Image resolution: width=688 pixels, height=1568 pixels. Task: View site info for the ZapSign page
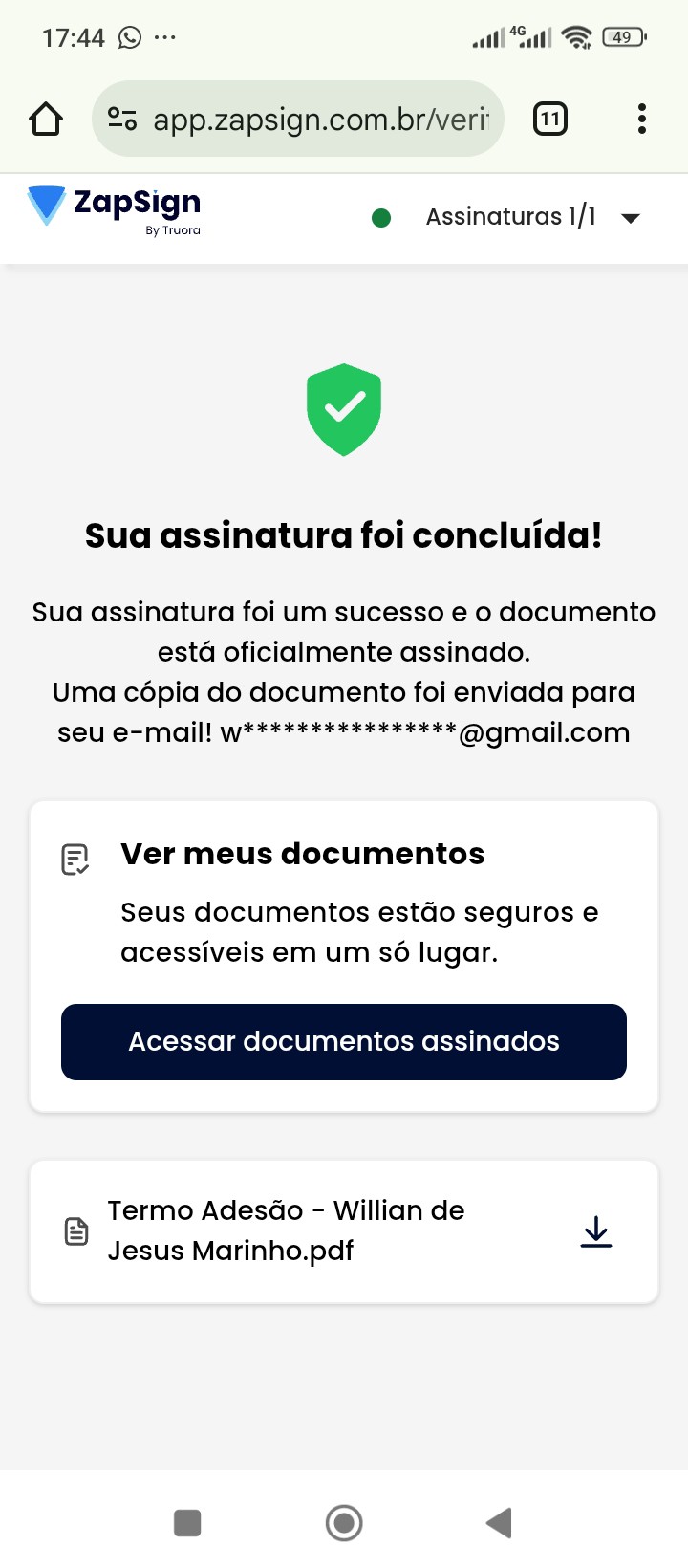122,119
